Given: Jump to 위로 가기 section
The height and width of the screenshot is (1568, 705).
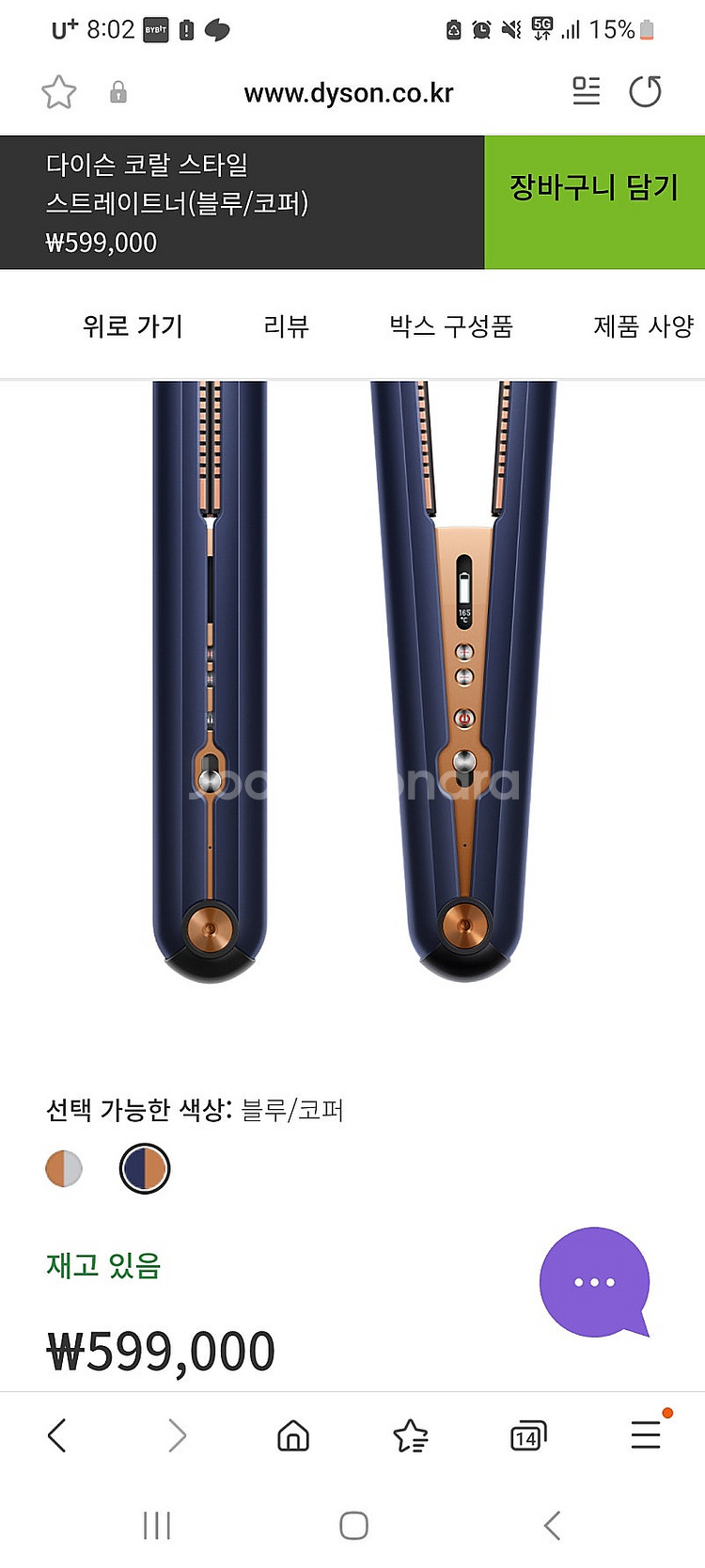Looking at the screenshot, I should point(133,326).
